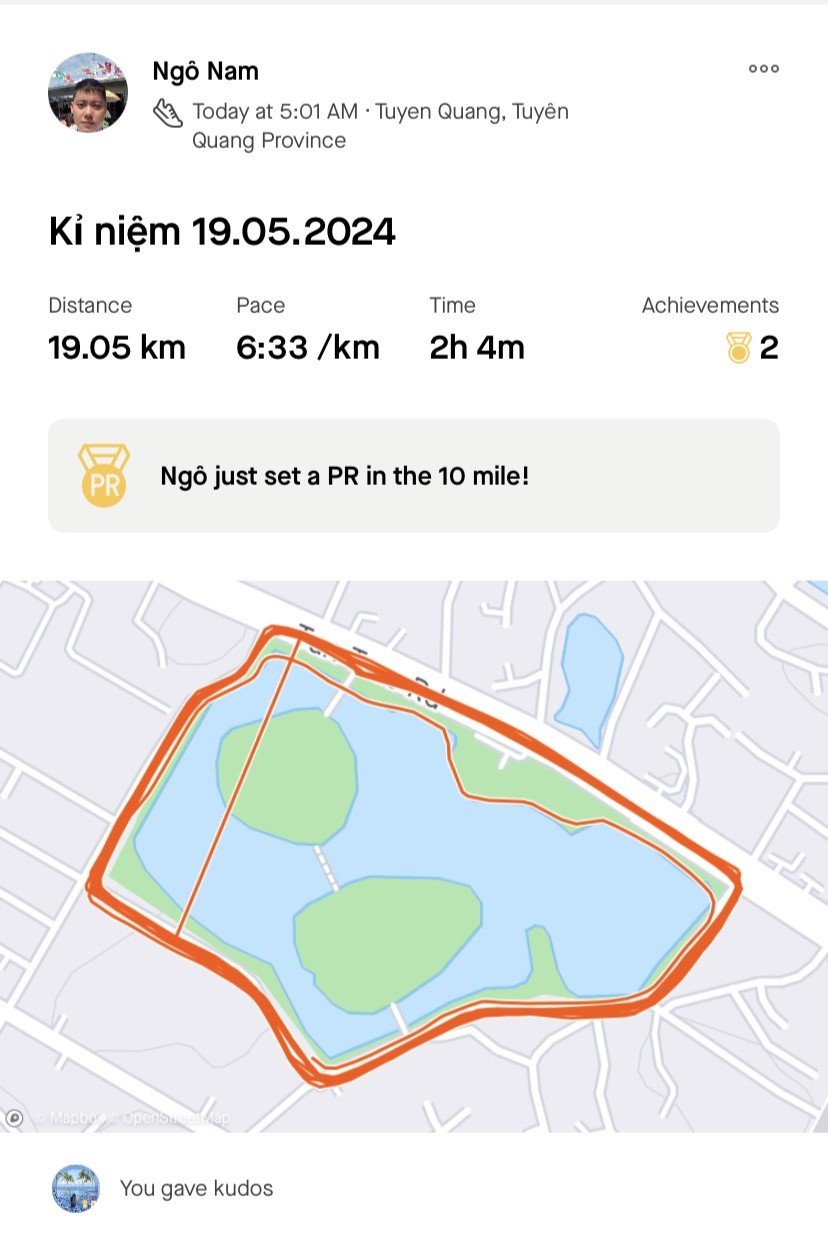This screenshot has width=828, height=1242.
Task: View the 10 mile PR banner
Action: click(x=413, y=476)
